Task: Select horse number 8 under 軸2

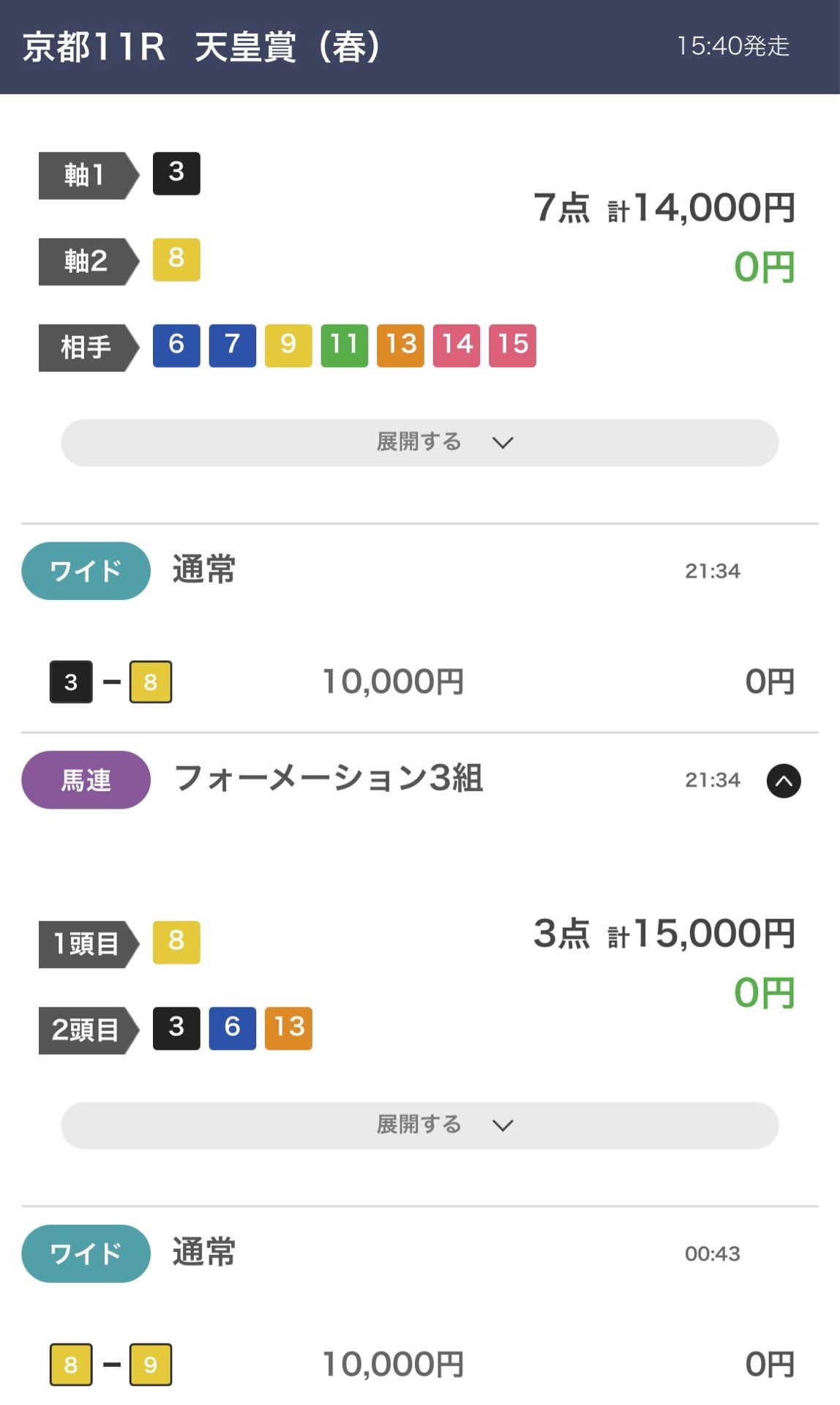Action: tap(176, 259)
